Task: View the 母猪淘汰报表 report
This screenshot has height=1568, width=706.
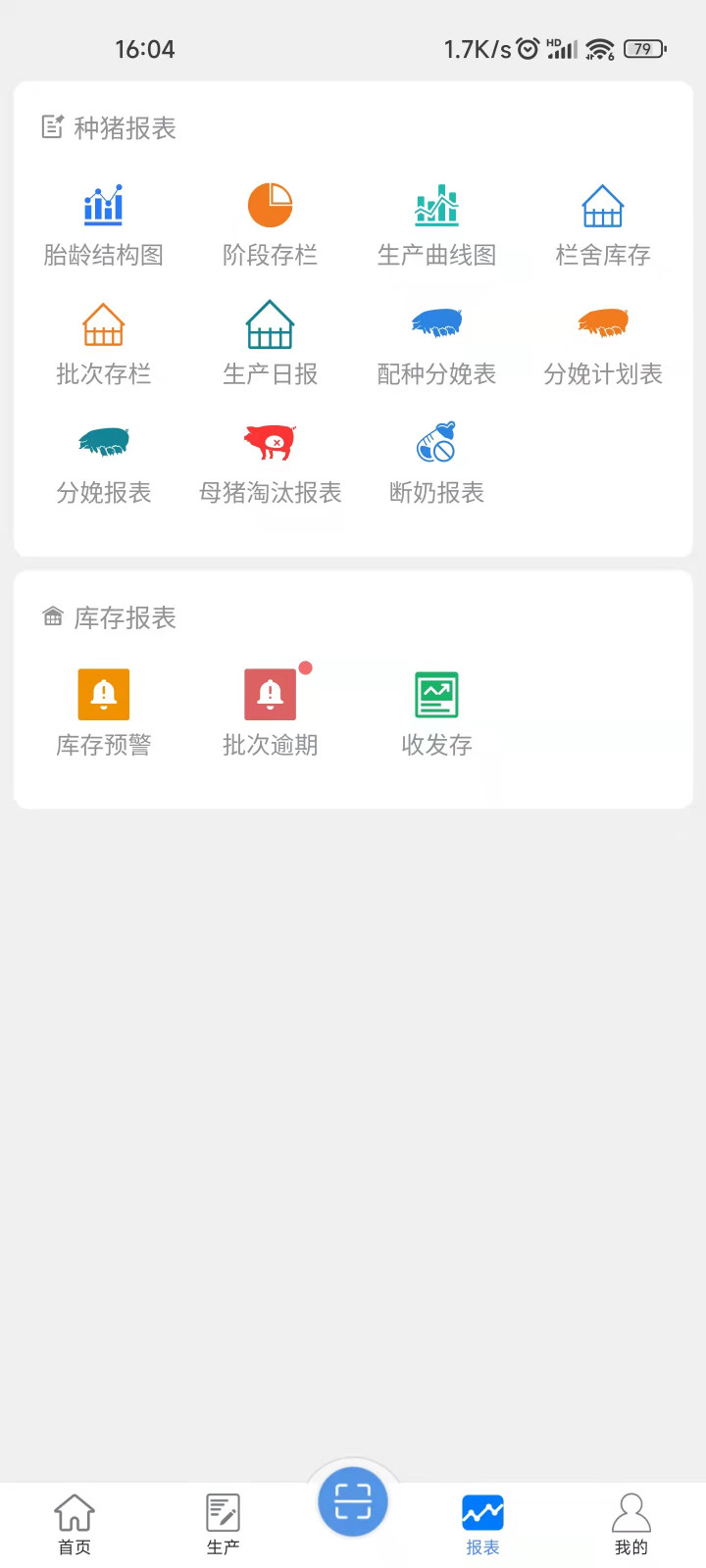Action: point(270,463)
